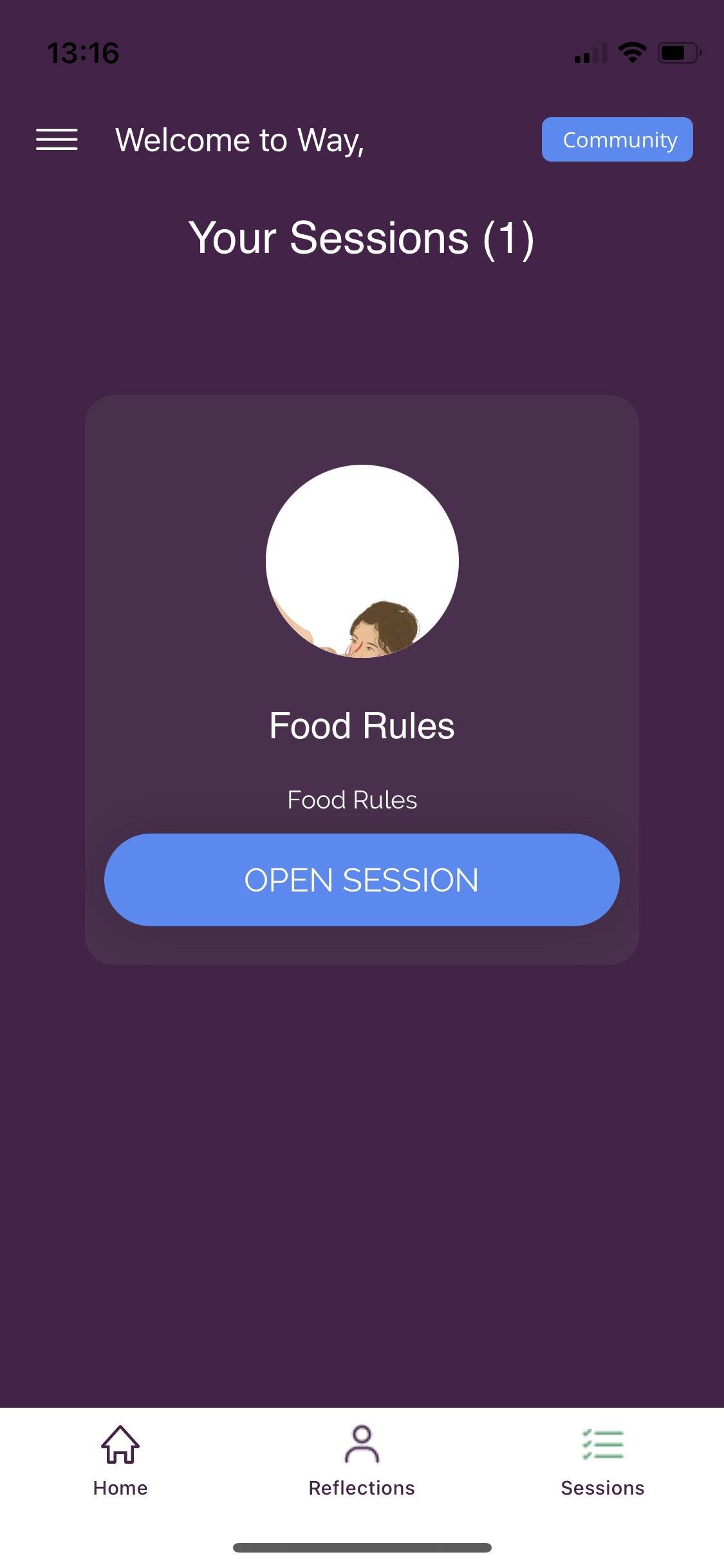Open the hamburger drawer menu

57,139
